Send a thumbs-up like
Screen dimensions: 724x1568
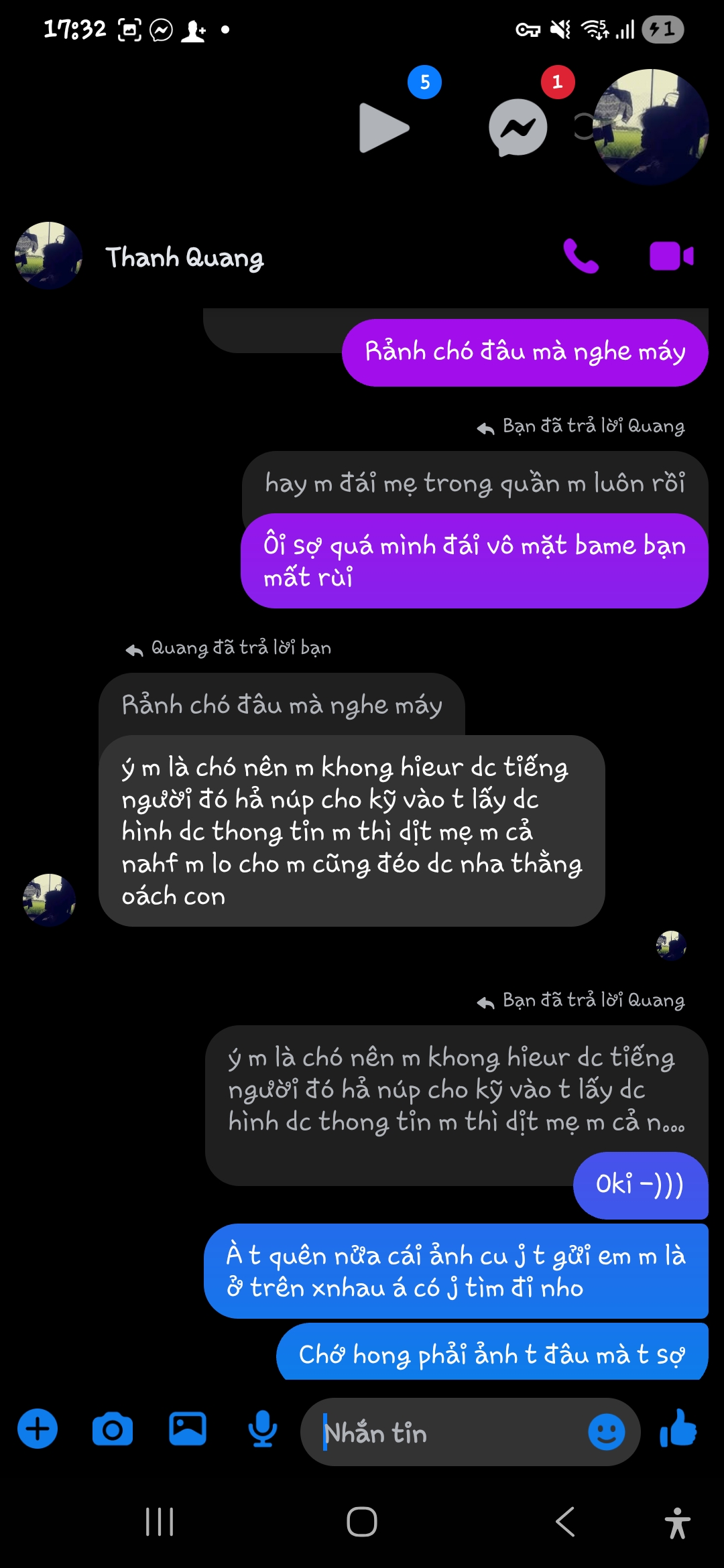(678, 1429)
